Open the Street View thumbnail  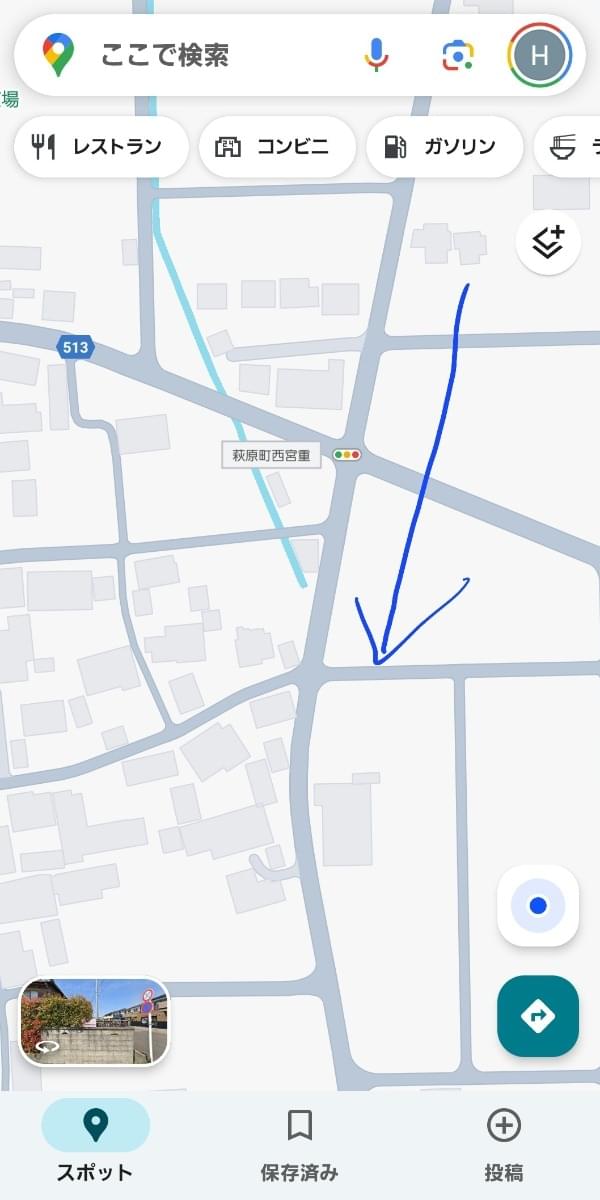[94, 1021]
